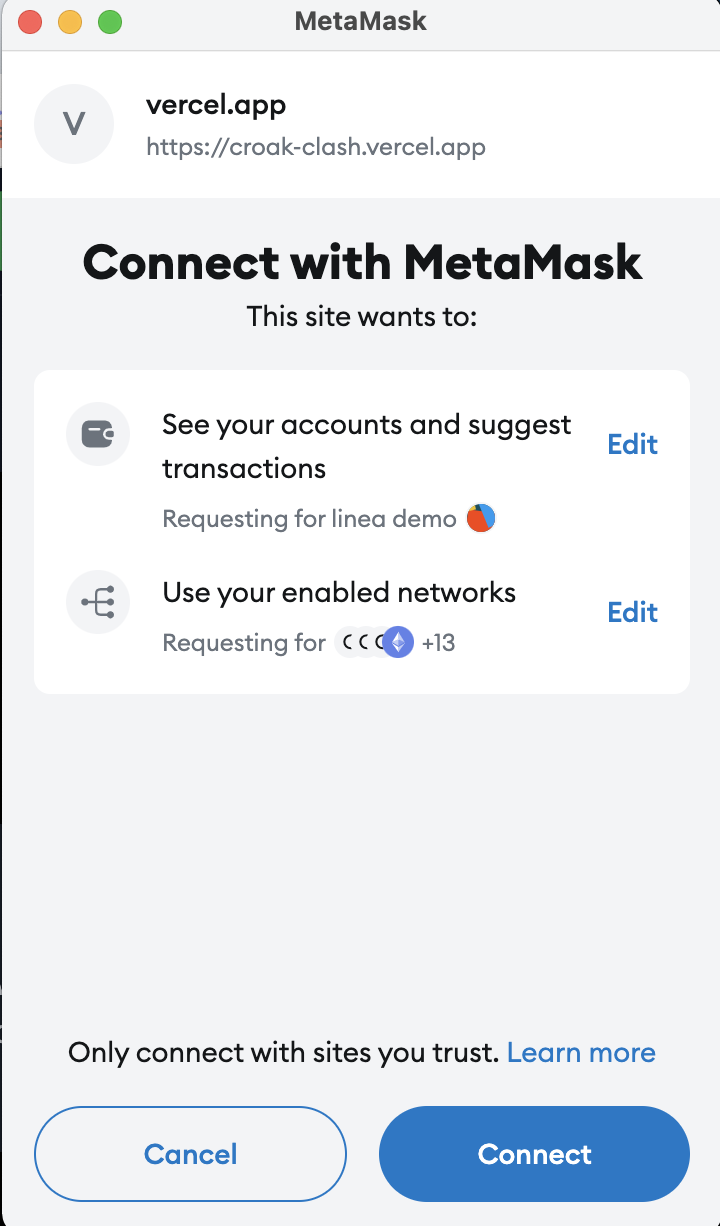The height and width of the screenshot is (1226, 720).
Task: Open the Learn more link
Action: tap(581, 1053)
